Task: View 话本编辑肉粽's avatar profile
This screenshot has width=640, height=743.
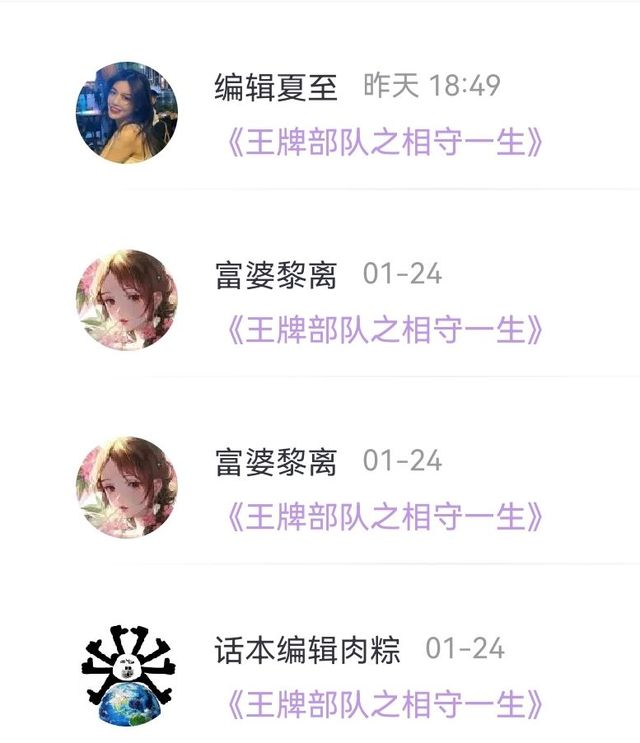Action: 126,675
